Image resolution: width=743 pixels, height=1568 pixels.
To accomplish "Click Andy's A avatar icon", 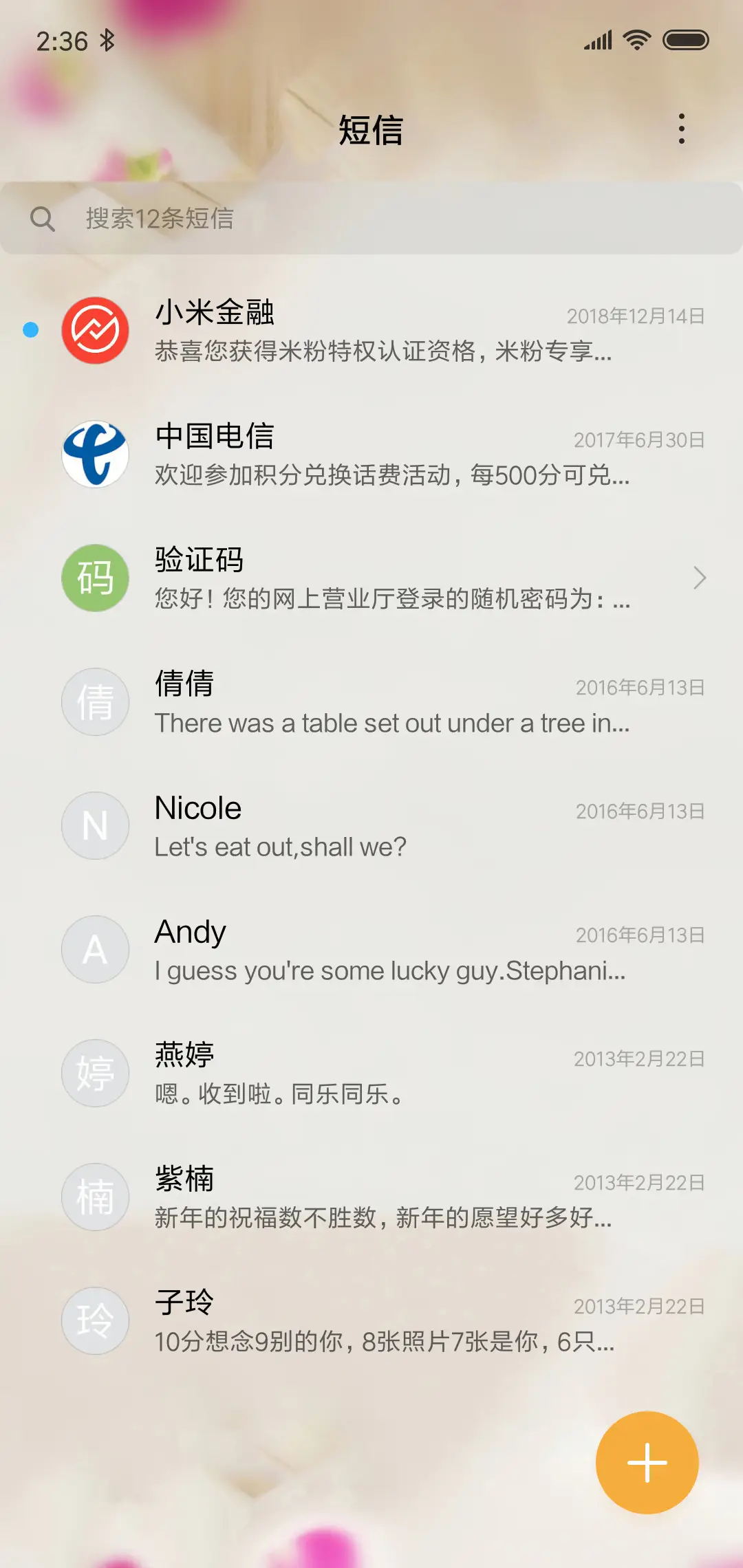I will point(95,949).
